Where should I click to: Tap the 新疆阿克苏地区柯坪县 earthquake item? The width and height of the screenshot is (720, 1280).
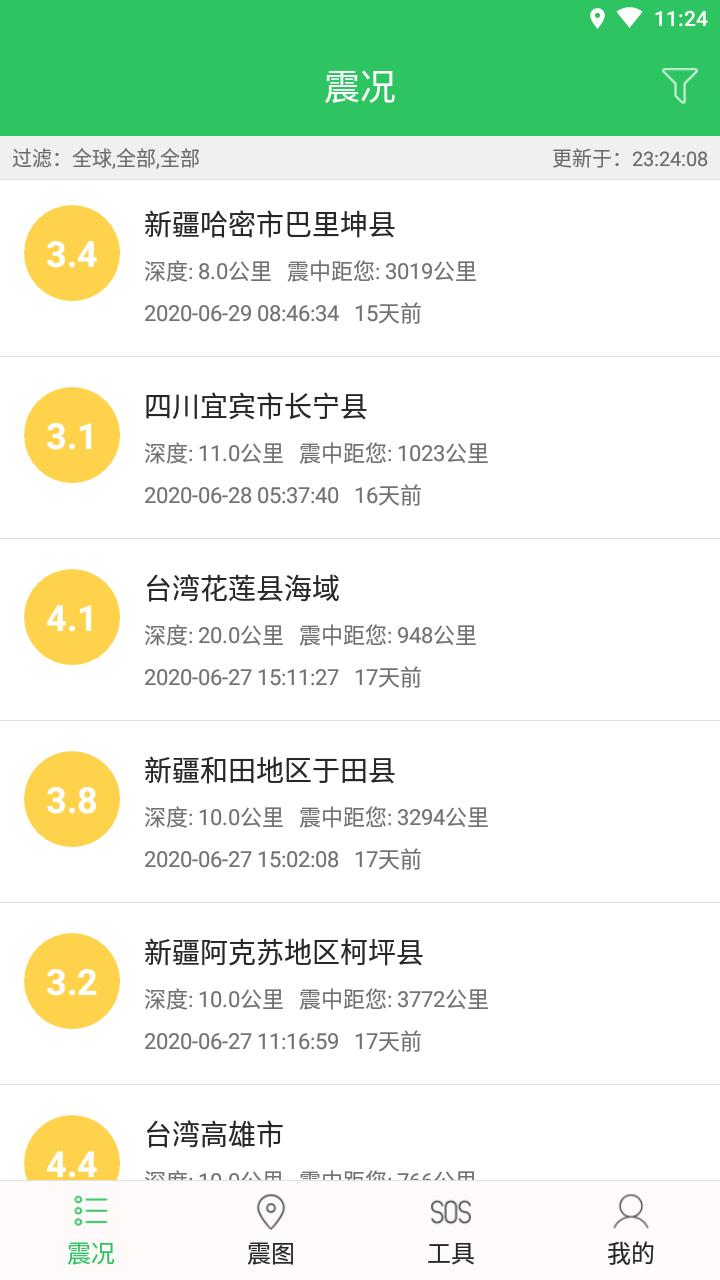(x=360, y=995)
